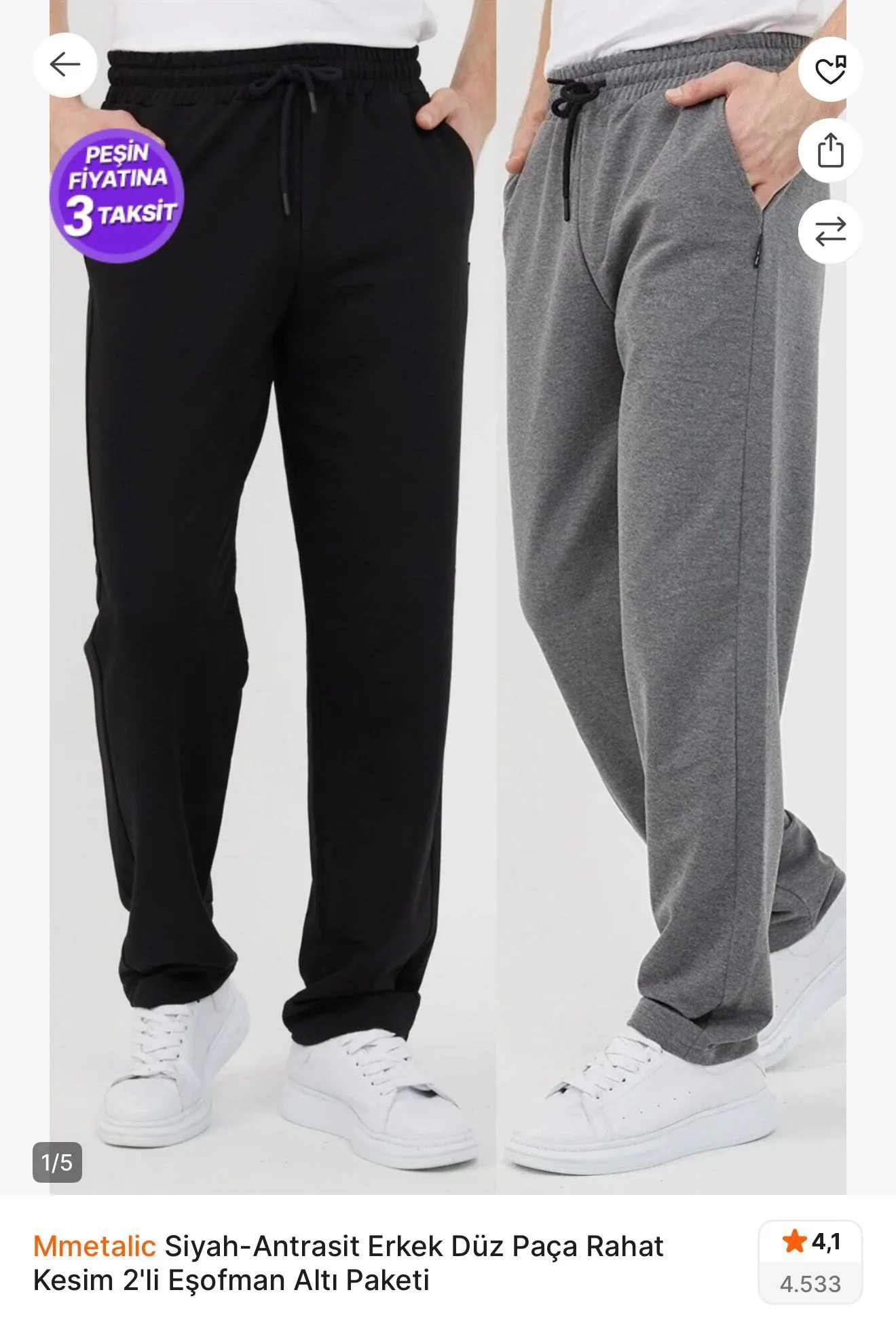
Task: Open the product compare arrows icon
Action: point(830,231)
